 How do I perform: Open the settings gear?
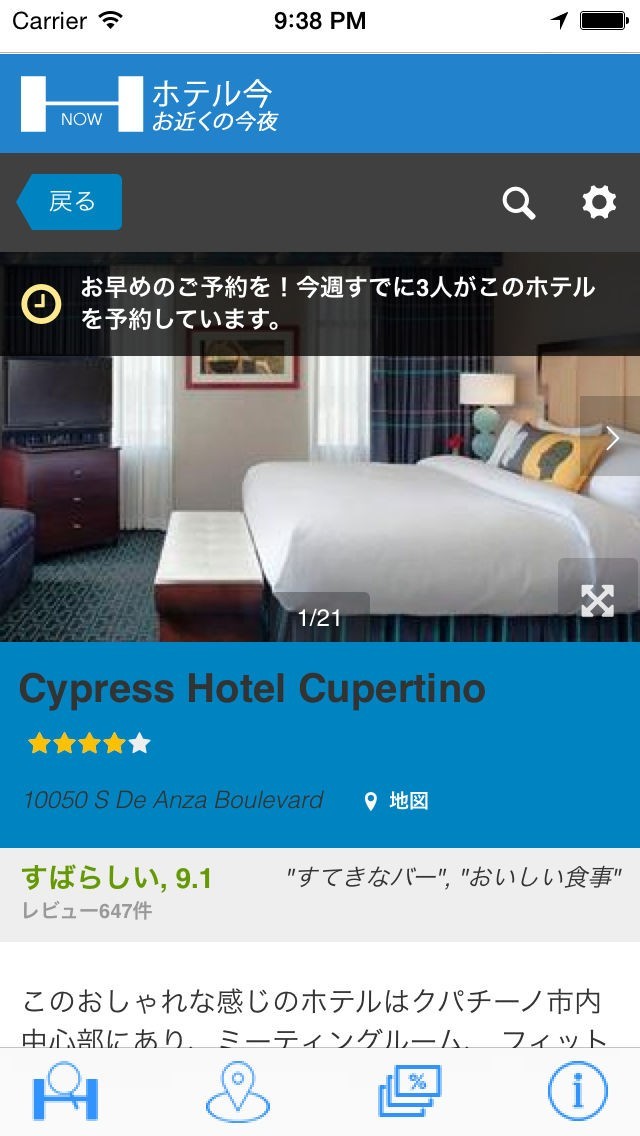[x=599, y=203]
